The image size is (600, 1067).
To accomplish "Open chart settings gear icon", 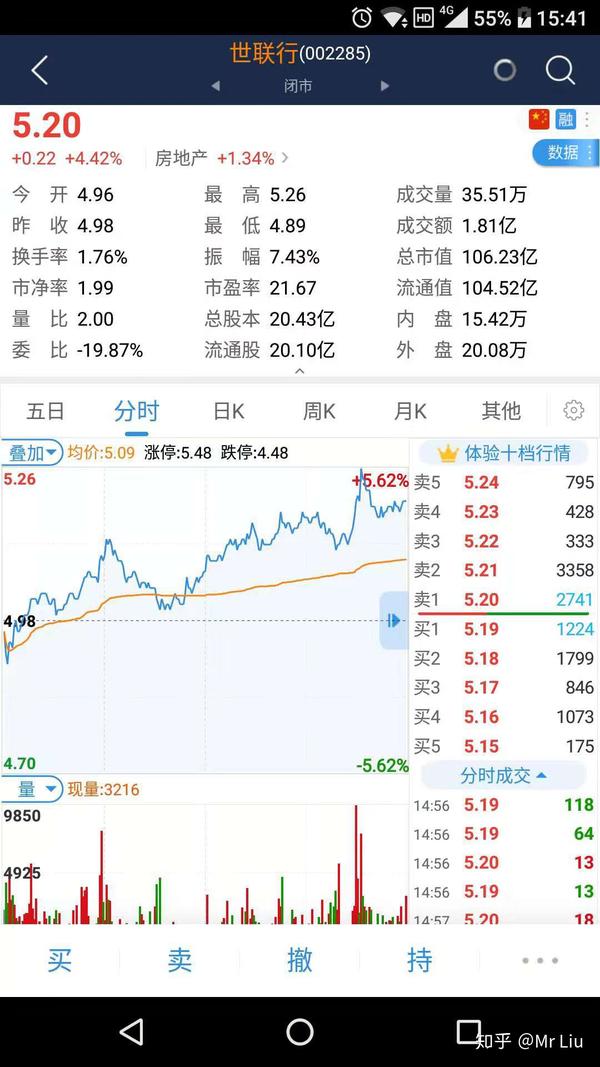I will coord(573,410).
